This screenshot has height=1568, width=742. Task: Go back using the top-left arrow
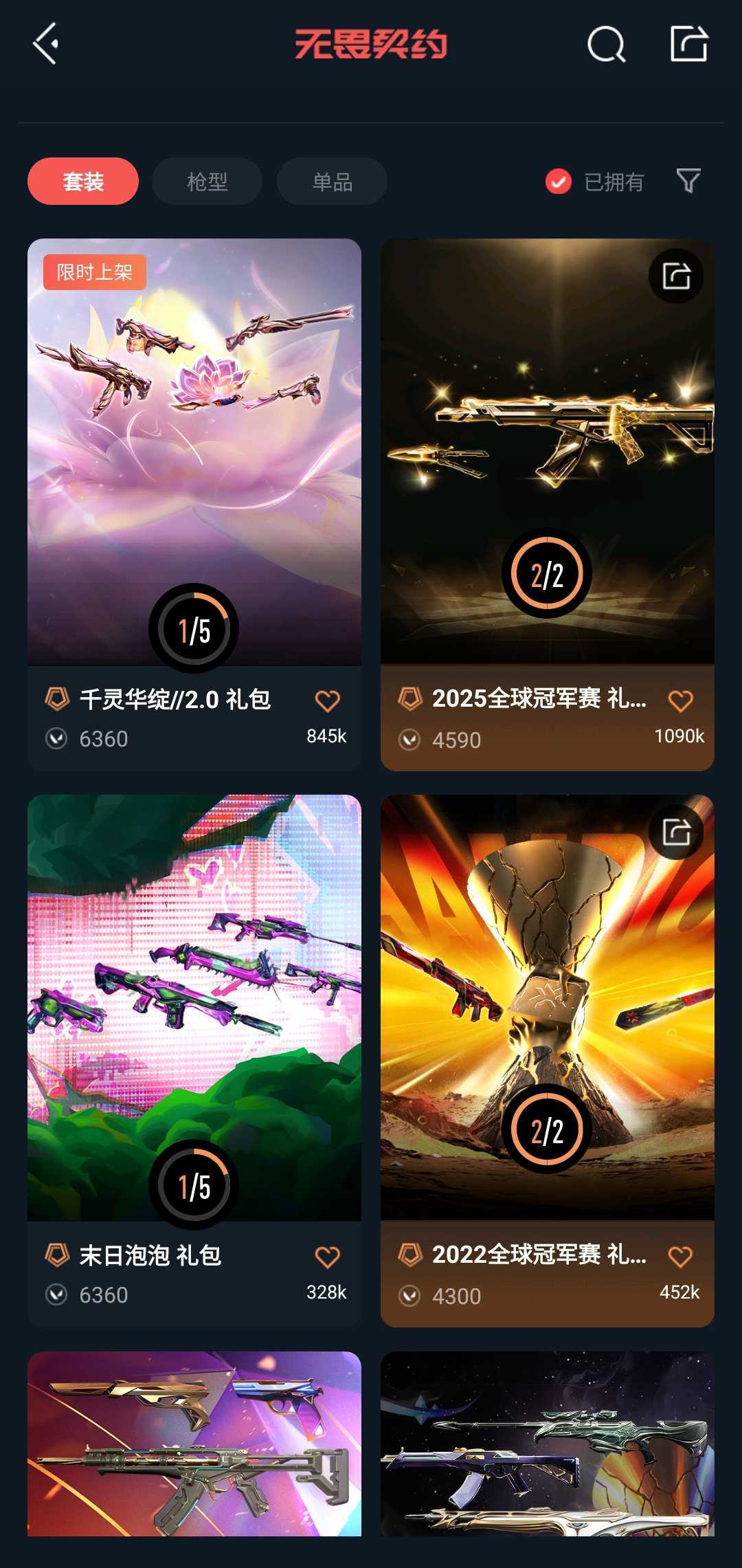pyautogui.click(x=45, y=44)
